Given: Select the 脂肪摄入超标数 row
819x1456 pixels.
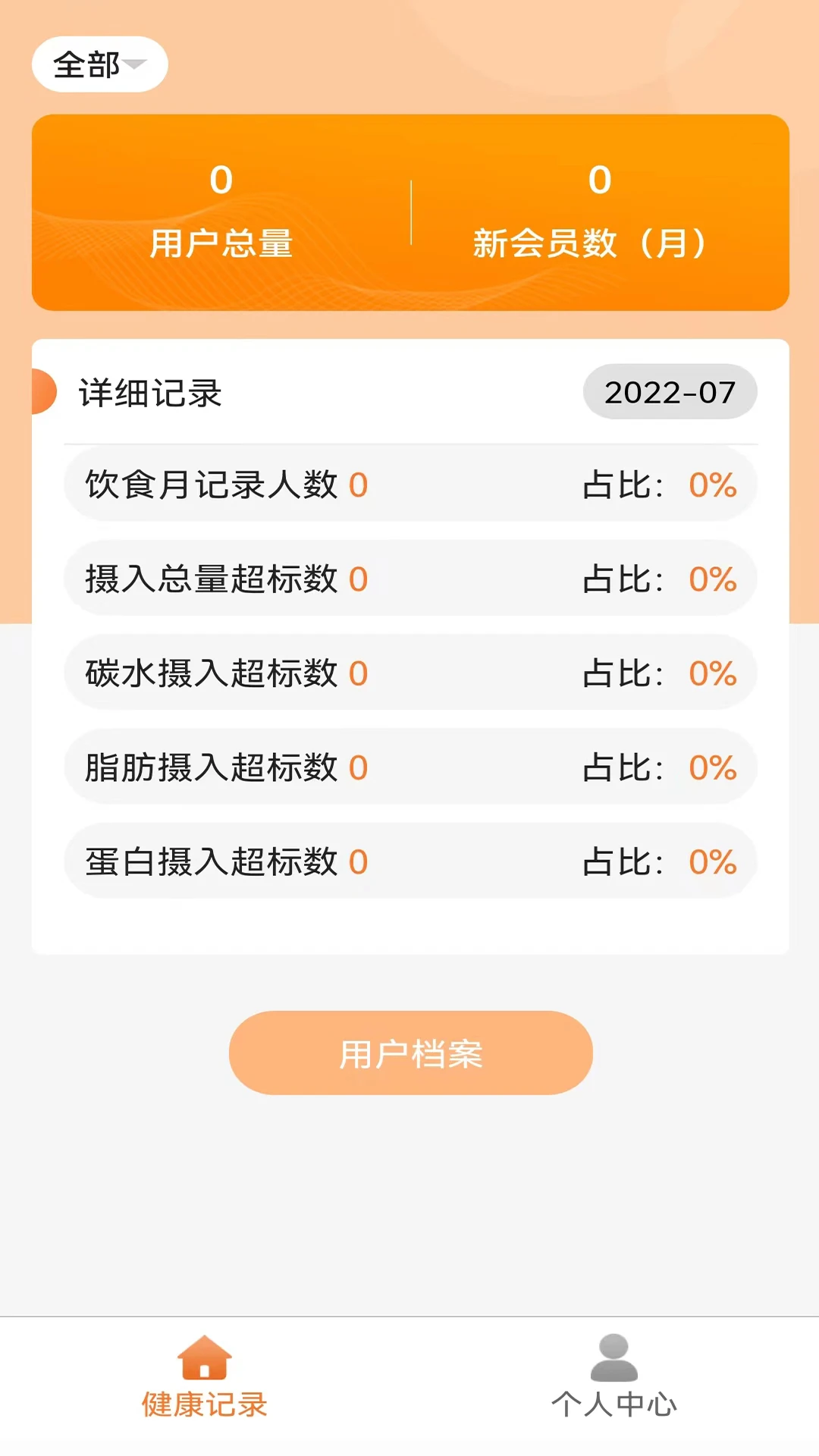Looking at the screenshot, I should (409, 767).
